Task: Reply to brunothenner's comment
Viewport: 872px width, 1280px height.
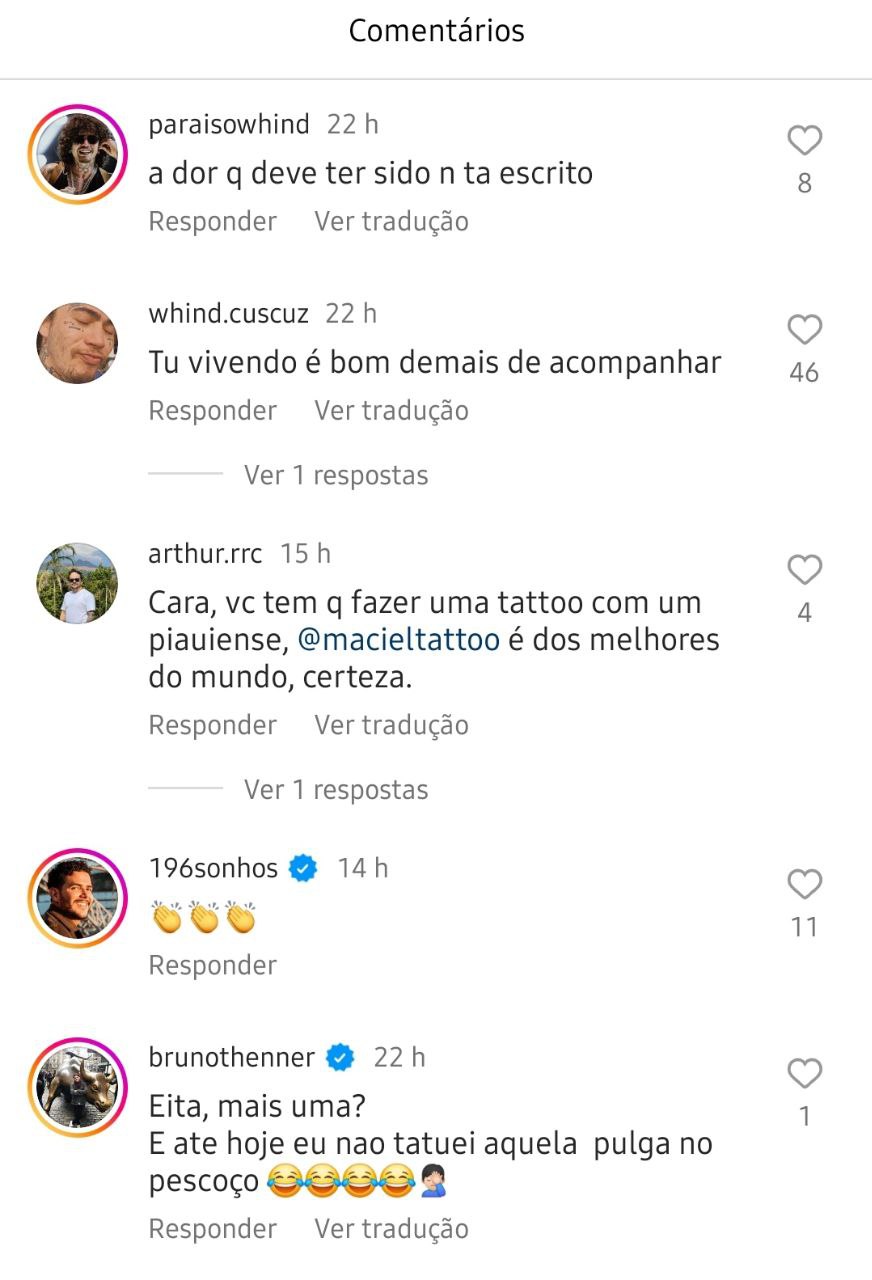Action: pyautogui.click(x=212, y=1229)
